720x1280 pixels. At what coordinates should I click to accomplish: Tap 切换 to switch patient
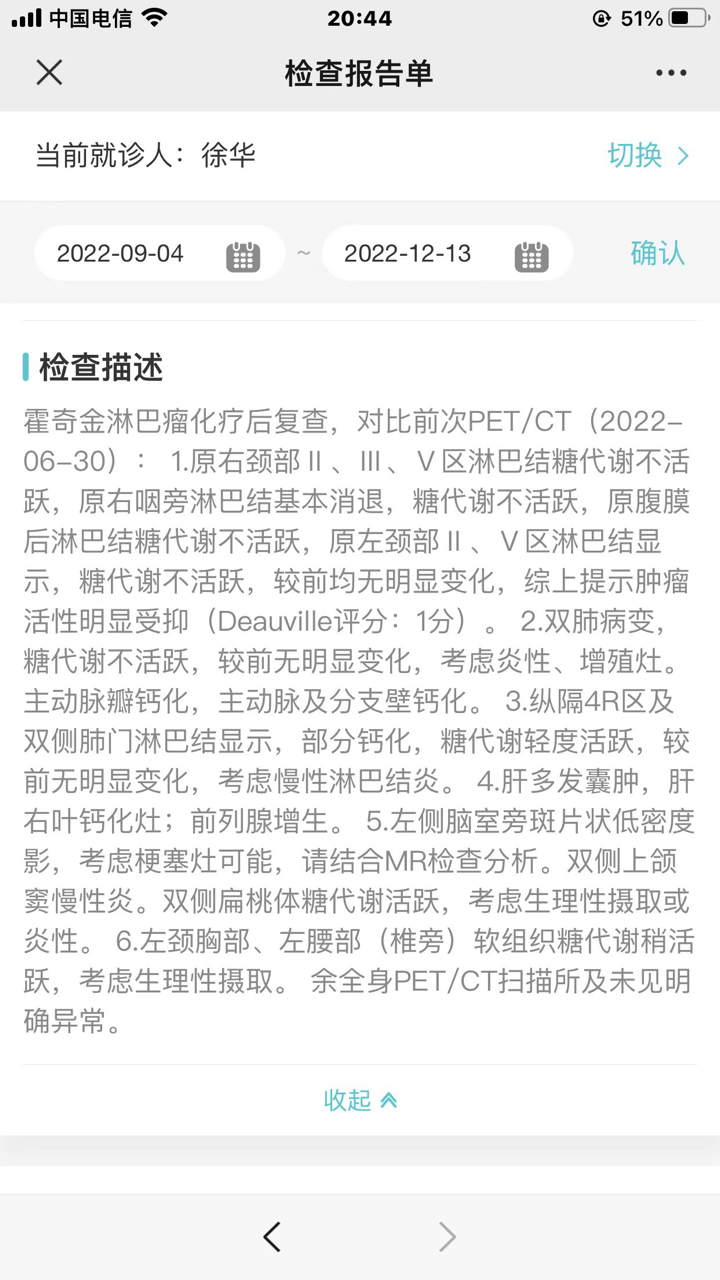tap(648, 155)
